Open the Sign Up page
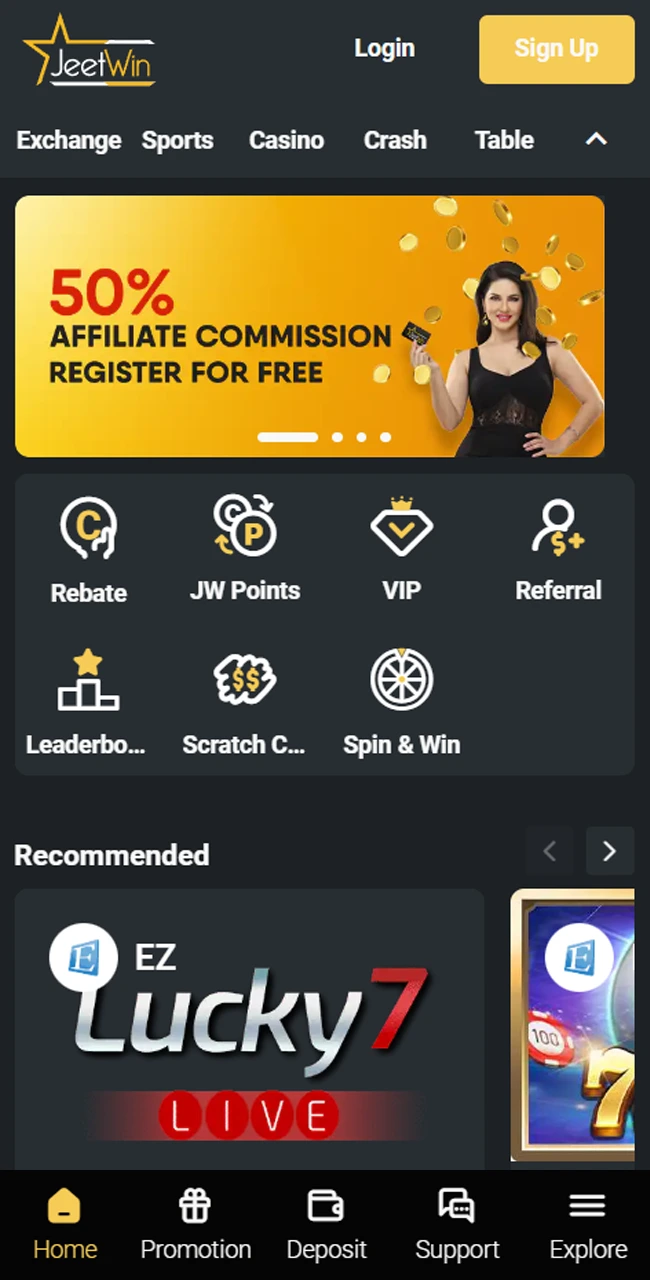 [556, 49]
